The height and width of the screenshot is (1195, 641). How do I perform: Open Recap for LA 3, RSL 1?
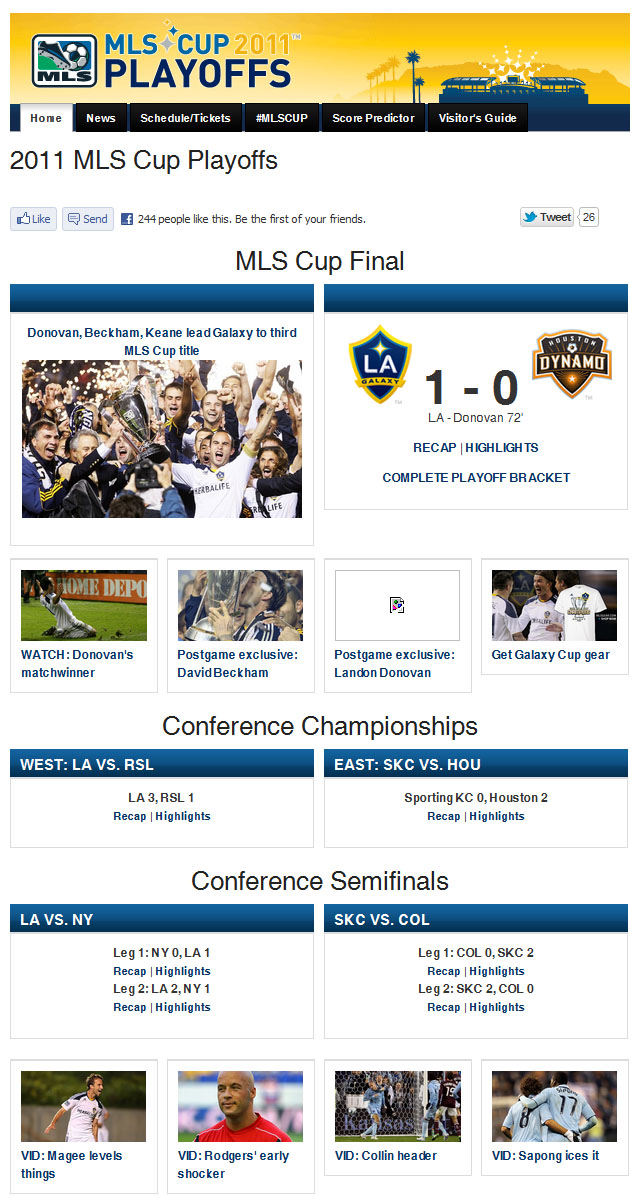pos(129,816)
